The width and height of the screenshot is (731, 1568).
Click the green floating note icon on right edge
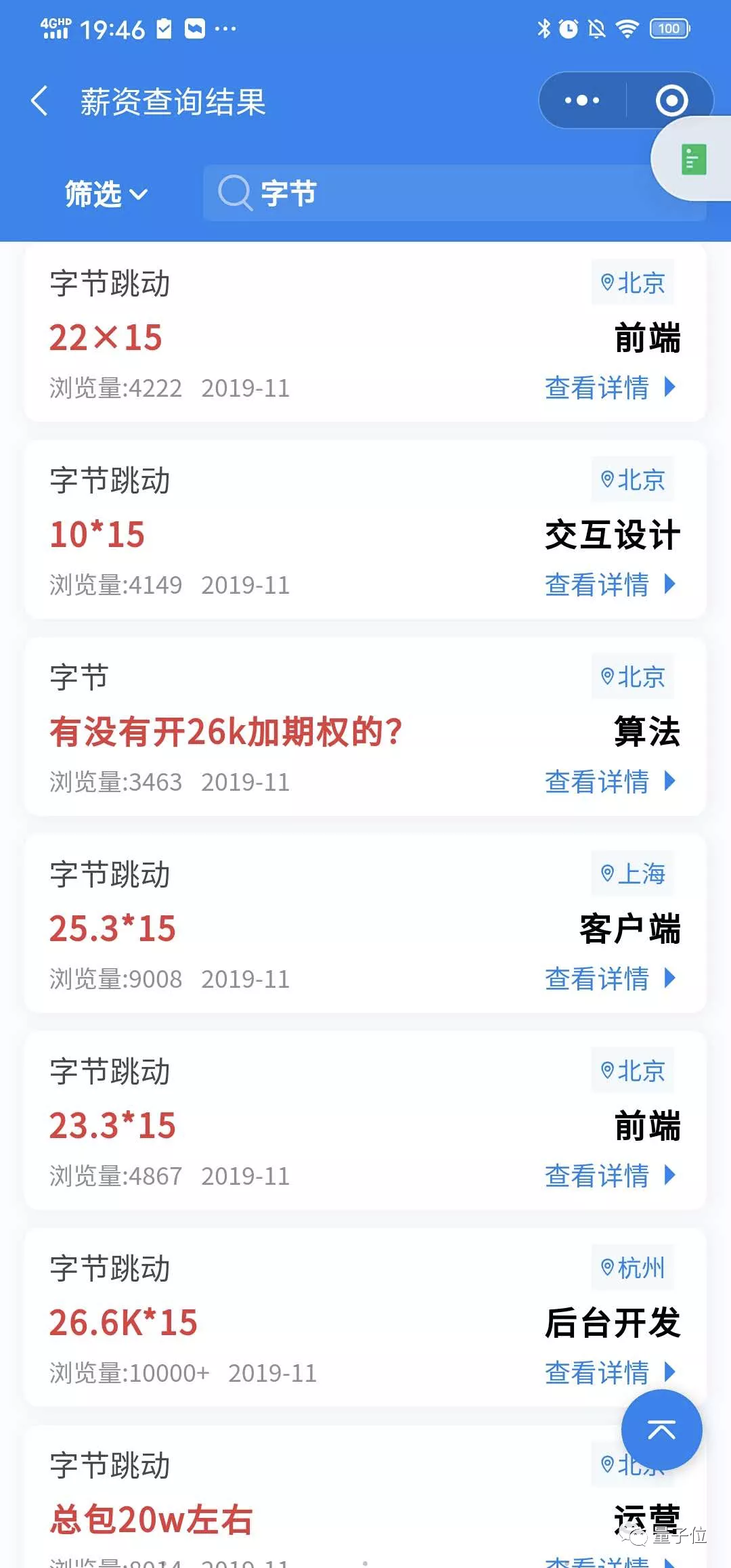[692, 160]
